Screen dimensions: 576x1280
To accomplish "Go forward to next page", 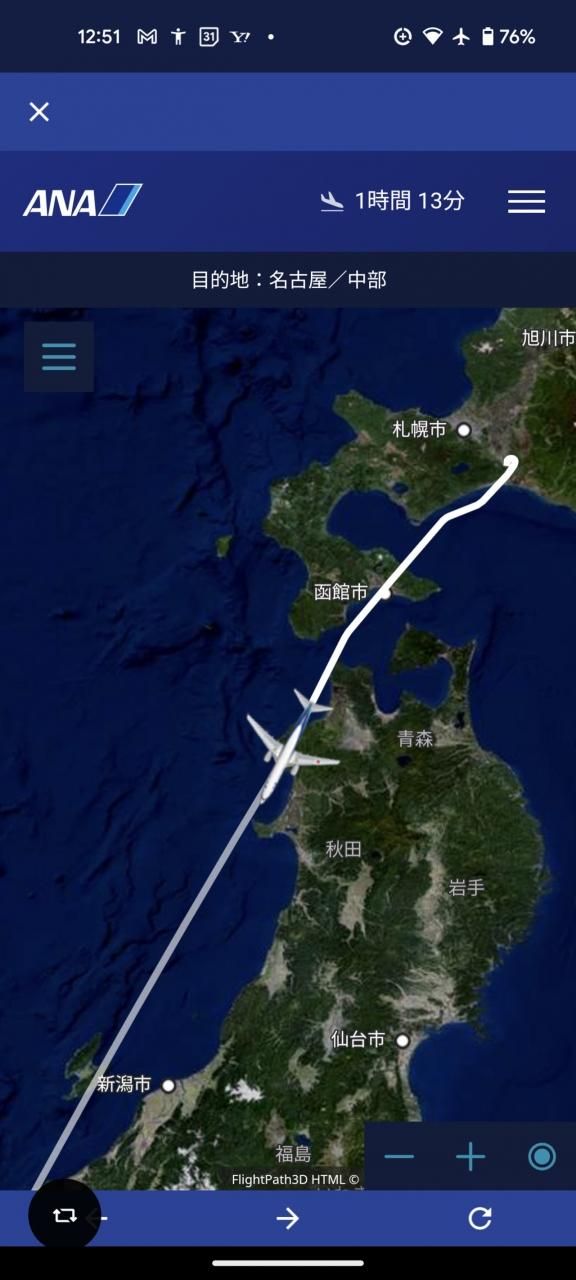I will 288,1218.
